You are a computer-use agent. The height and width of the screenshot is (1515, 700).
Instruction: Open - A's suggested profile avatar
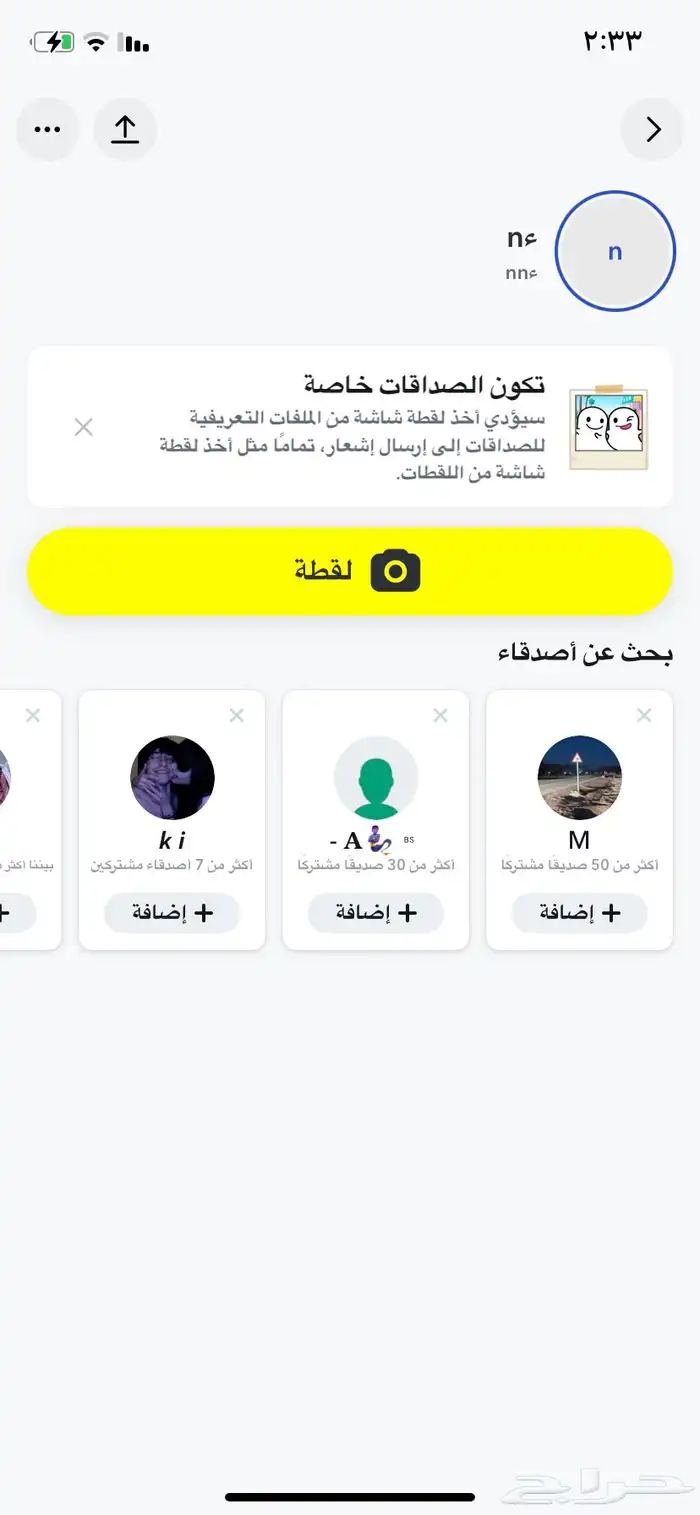tap(376, 778)
